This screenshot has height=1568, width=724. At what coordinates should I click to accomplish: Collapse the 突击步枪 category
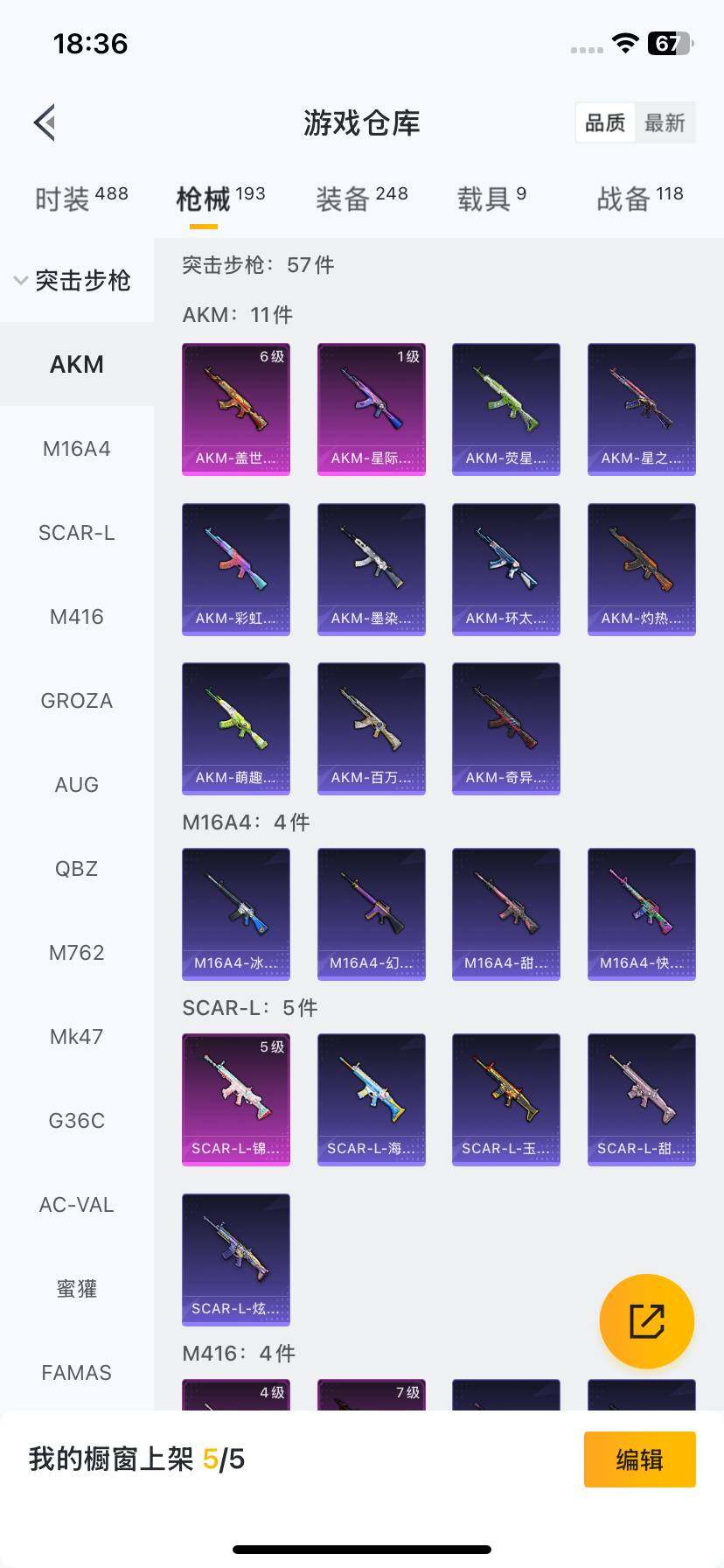pyautogui.click(x=73, y=281)
